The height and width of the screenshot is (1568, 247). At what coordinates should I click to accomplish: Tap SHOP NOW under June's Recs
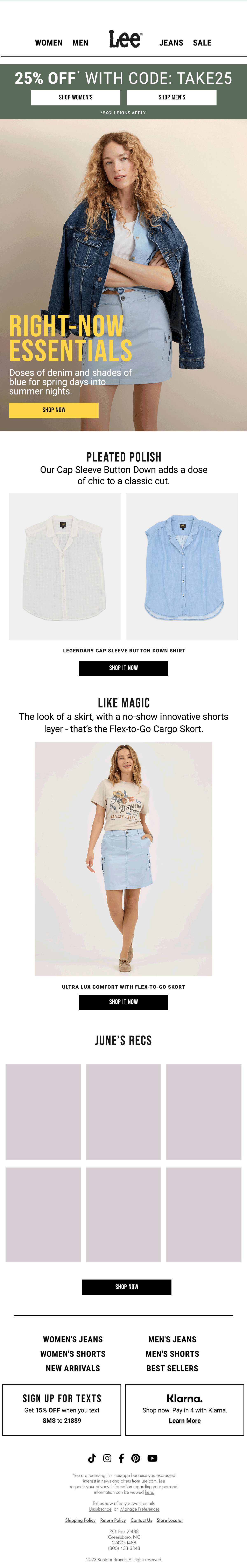click(x=127, y=1287)
